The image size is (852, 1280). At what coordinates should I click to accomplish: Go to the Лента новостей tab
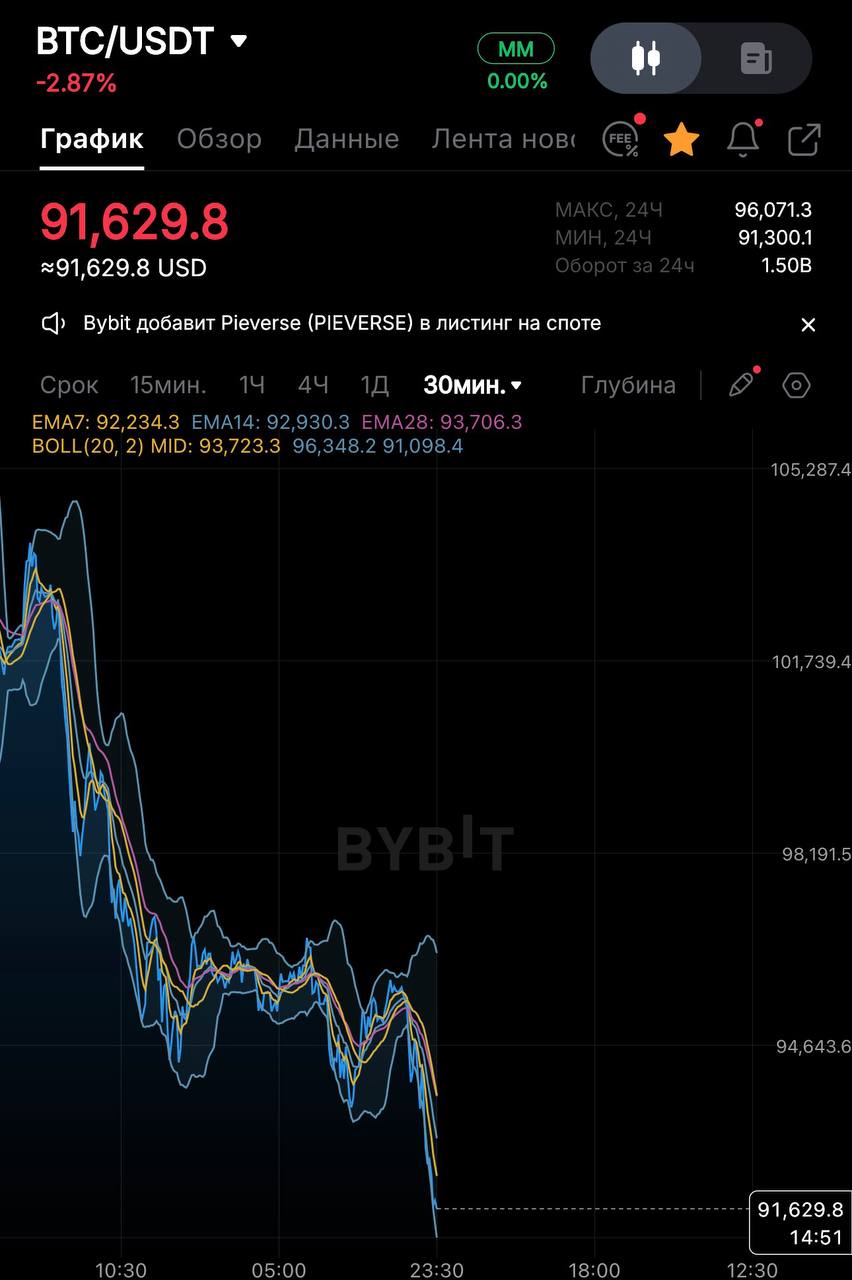[x=503, y=139]
